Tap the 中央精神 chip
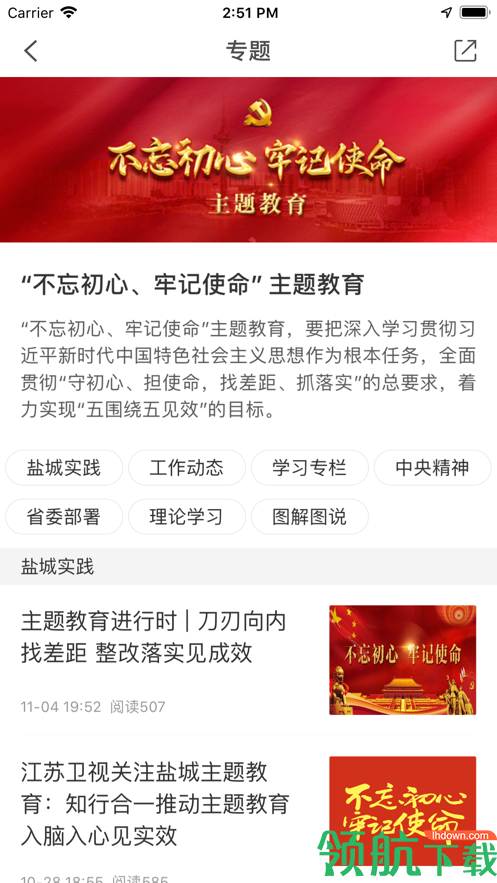The height and width of the screenshot is (883, 497). [432, 467]
